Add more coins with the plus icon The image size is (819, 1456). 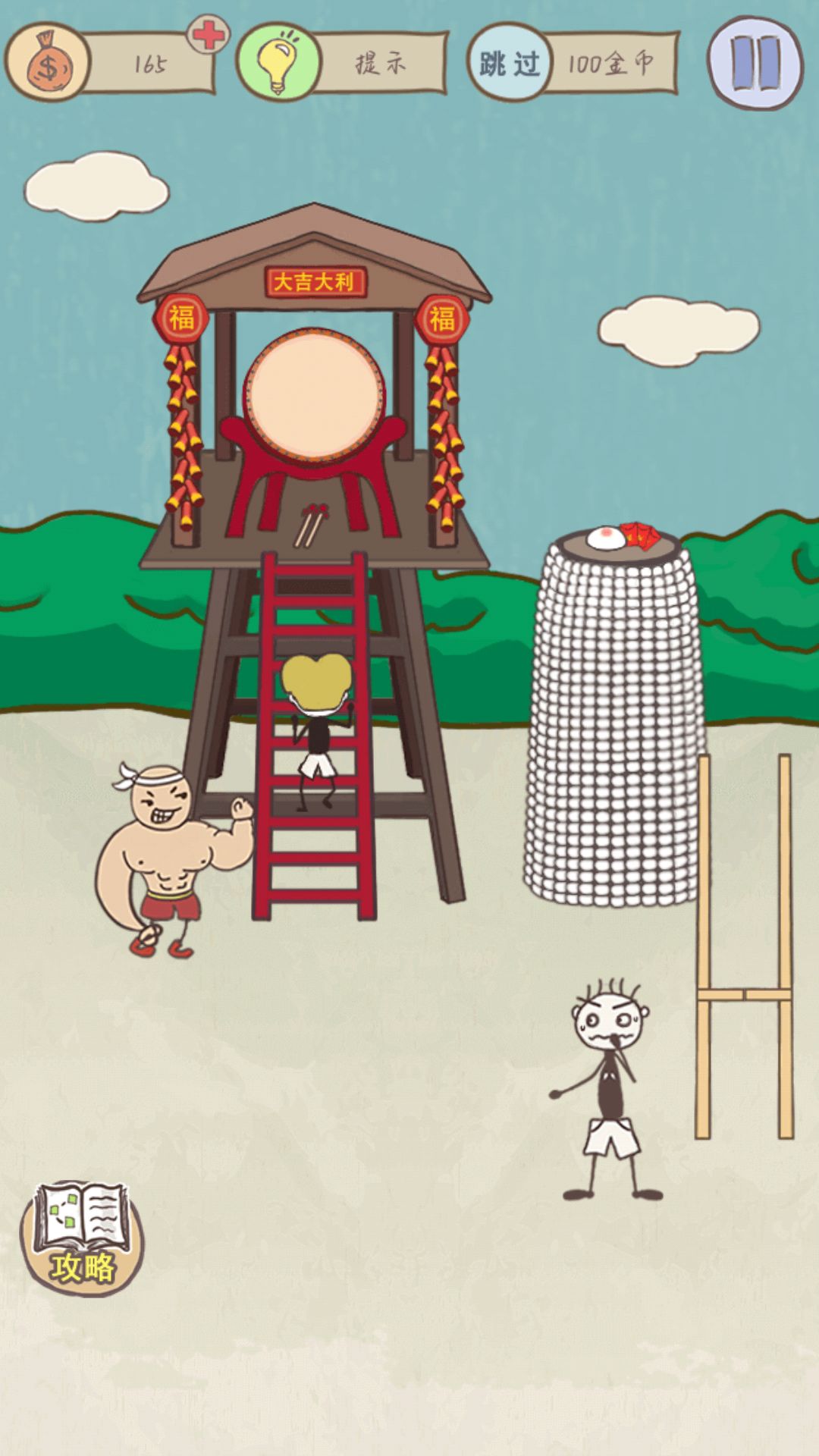(x=208, y=35)
